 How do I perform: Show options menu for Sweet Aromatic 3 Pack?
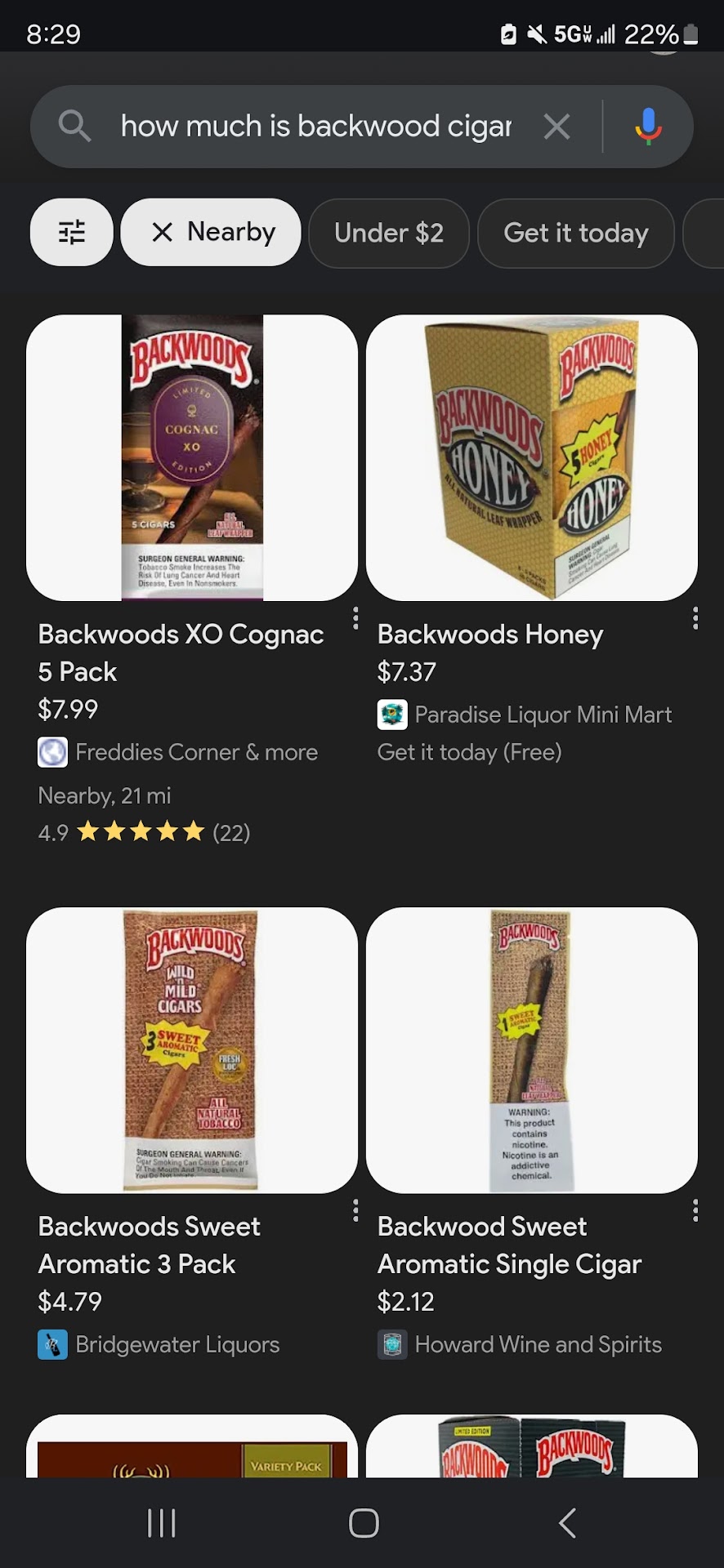pos(355,1210)
